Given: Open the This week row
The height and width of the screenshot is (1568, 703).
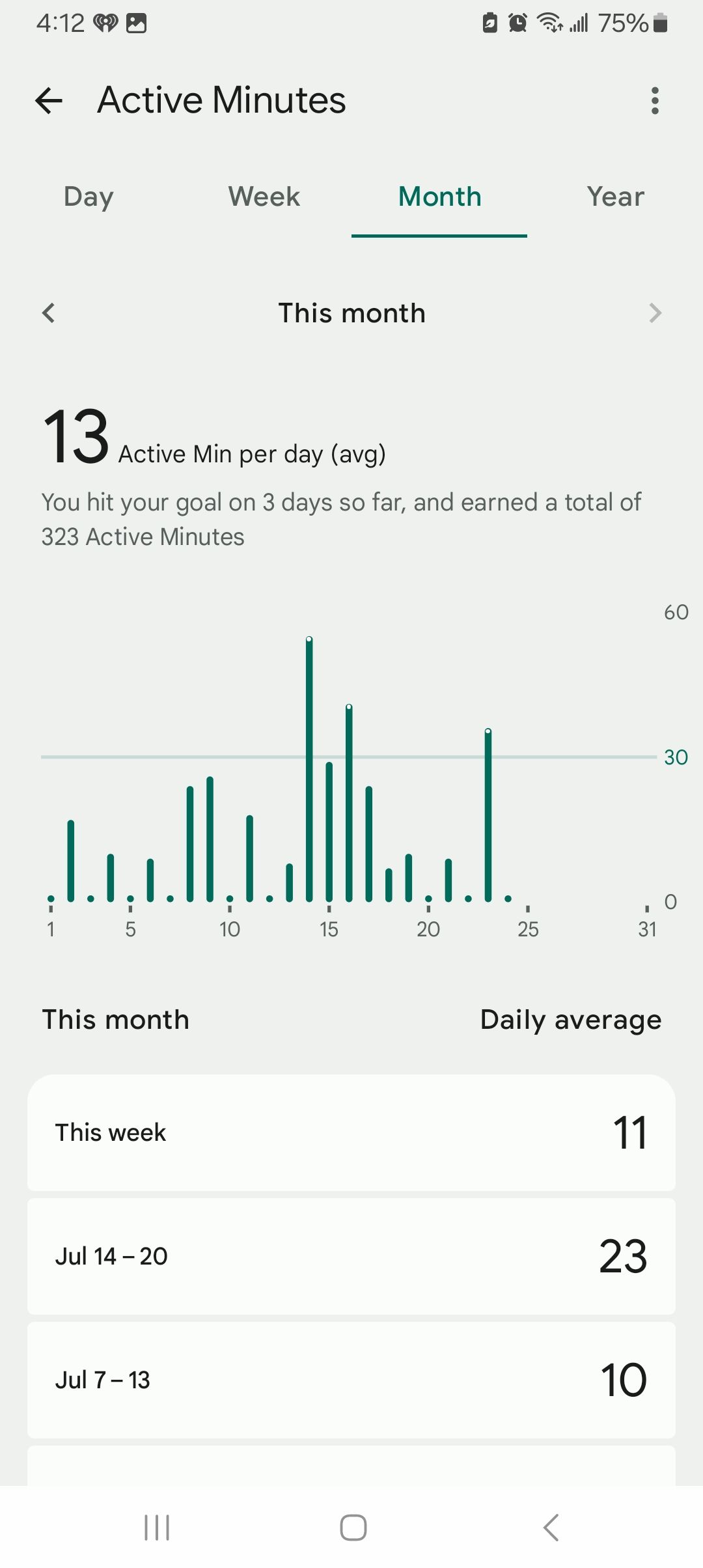Looking at the screenshot, I should tap(351, 1132).
